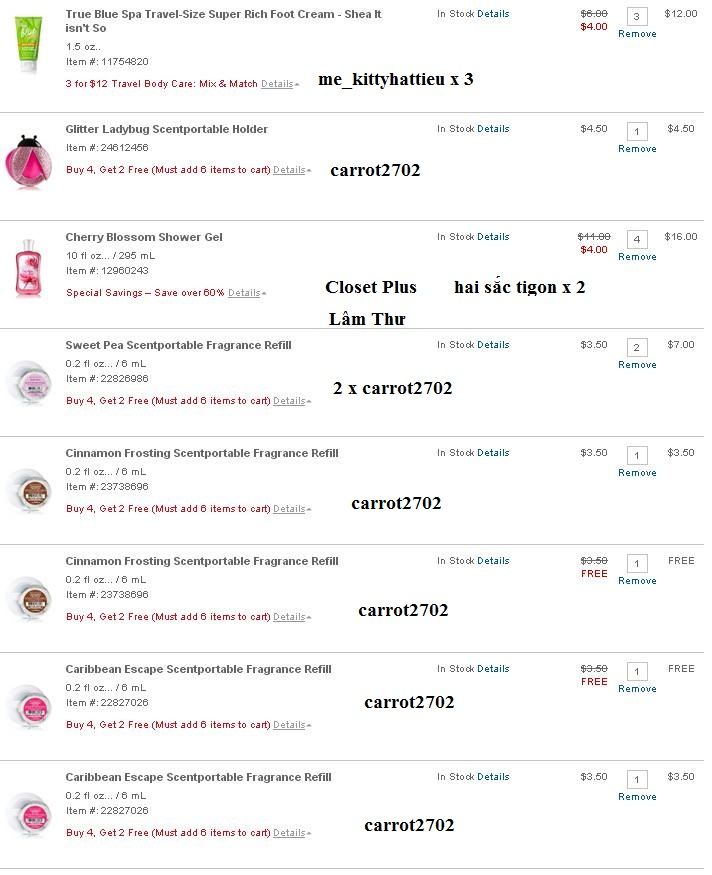This screenshot has width=712, height=875.
Task: Expand 3 for $12 Travel Body Care details
Action: (279, 84)
